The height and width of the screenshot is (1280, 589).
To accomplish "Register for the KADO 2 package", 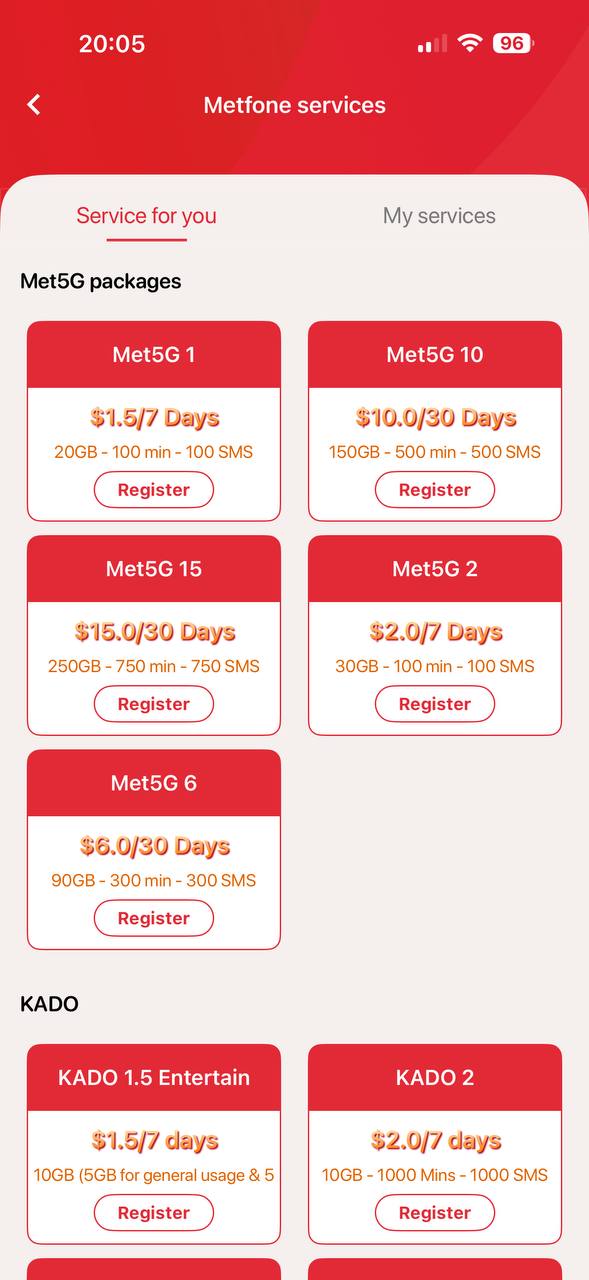I will click(x=435, y=1213).
